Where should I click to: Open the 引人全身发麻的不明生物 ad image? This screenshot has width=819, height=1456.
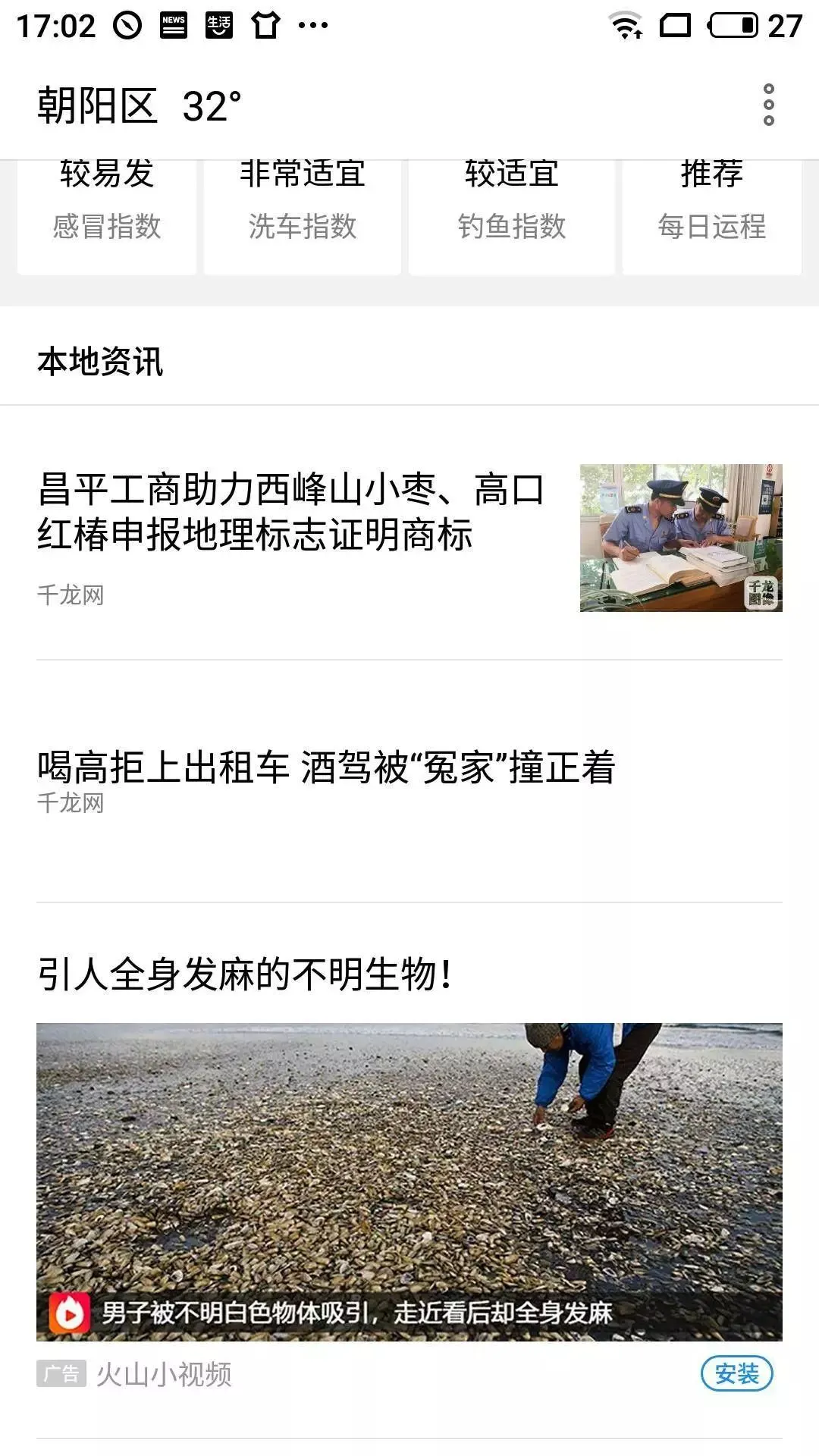click(x=409, y=1181)
